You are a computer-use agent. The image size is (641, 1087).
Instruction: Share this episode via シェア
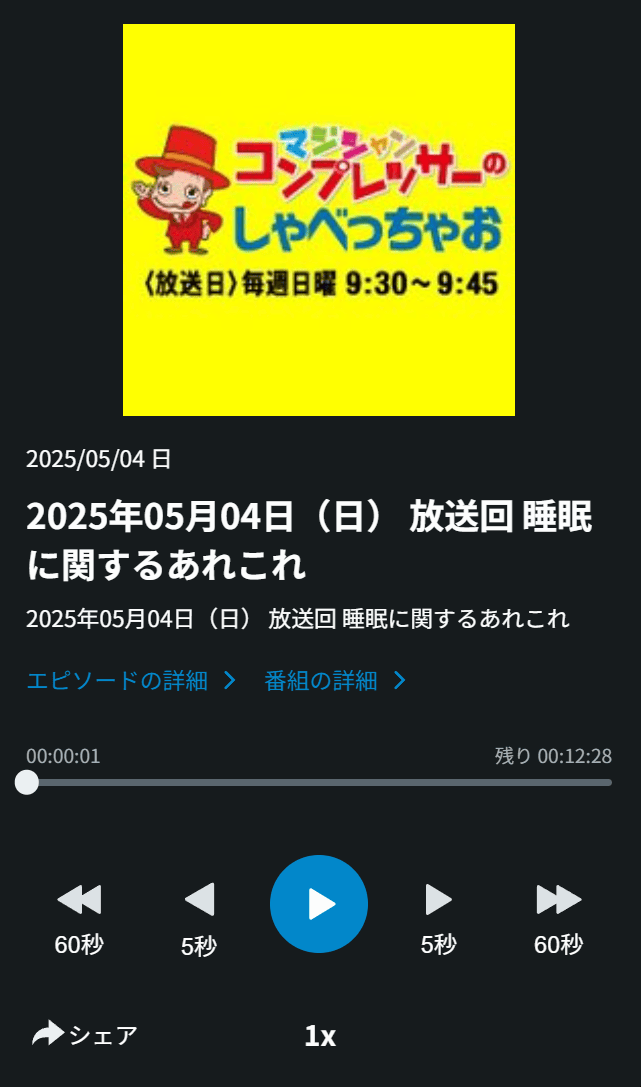(x=85, y=1035)
